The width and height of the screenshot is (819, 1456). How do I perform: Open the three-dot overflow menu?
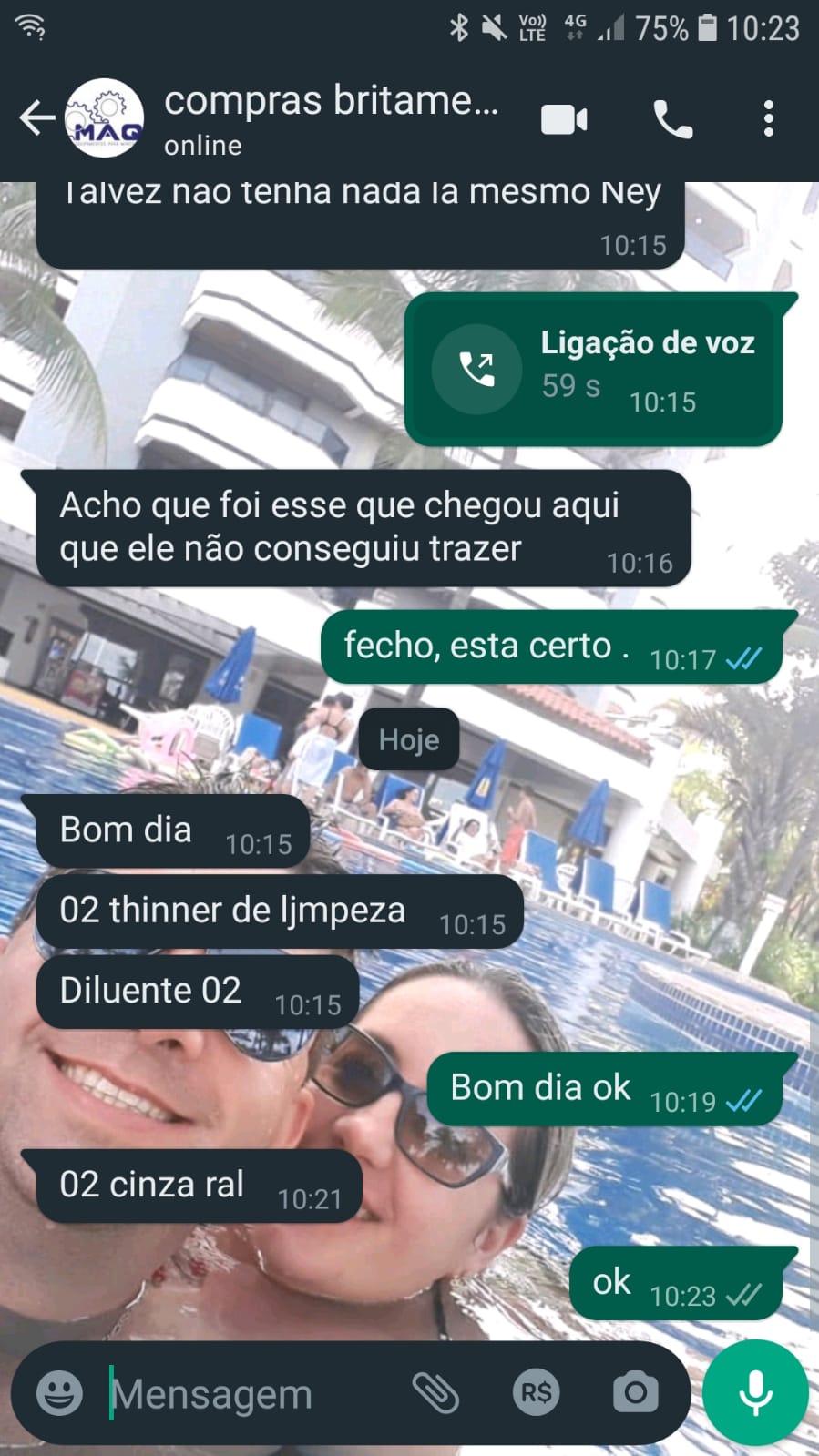point(768,119)
